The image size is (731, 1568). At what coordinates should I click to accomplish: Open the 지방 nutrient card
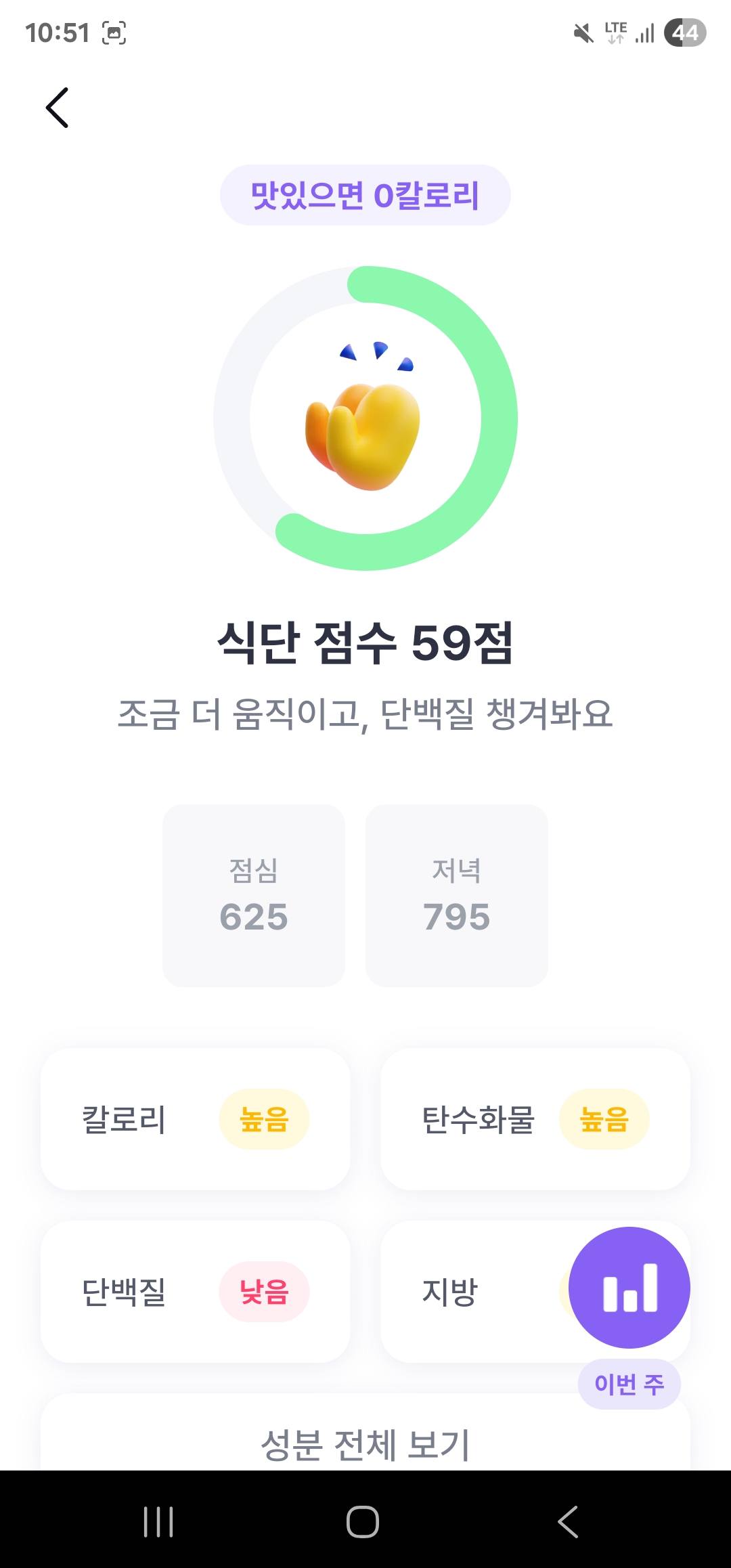(x=460, y=1292)
